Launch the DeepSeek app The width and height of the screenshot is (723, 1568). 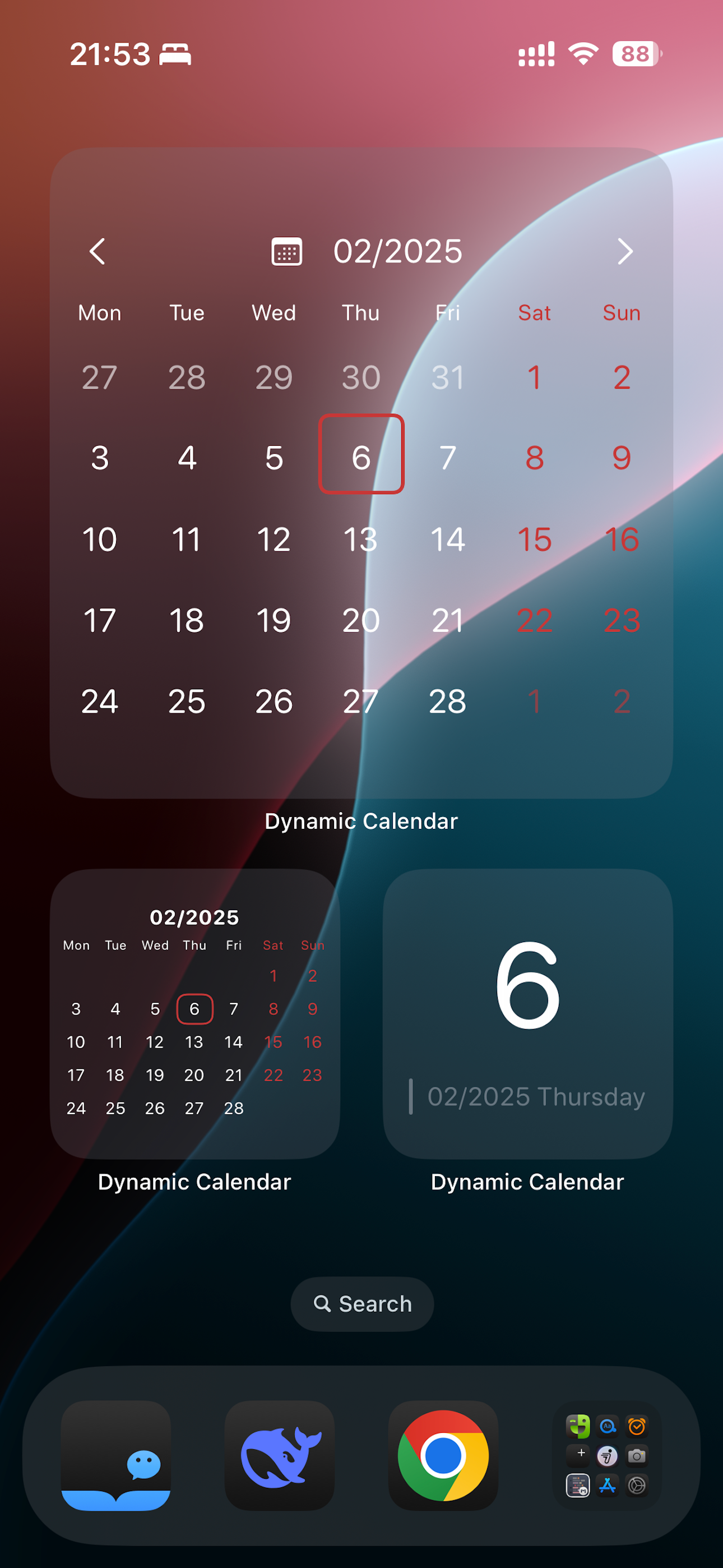280,1455
